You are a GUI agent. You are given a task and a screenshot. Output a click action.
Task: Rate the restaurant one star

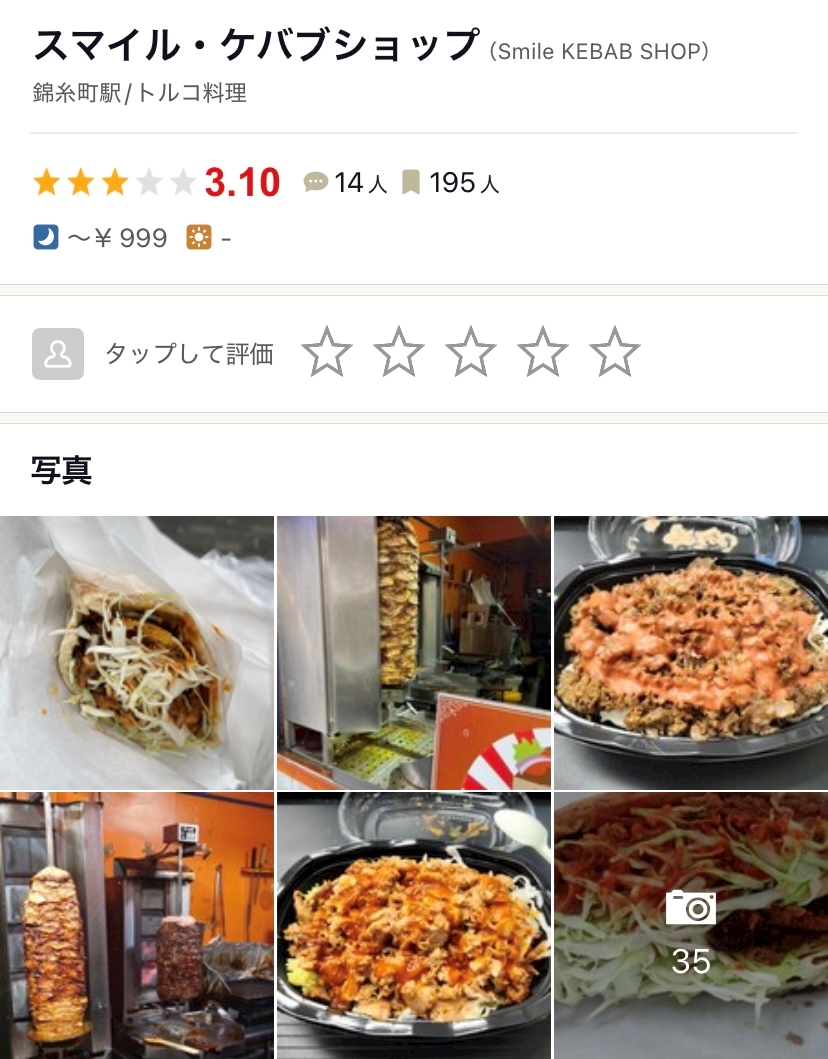(327, 353)
